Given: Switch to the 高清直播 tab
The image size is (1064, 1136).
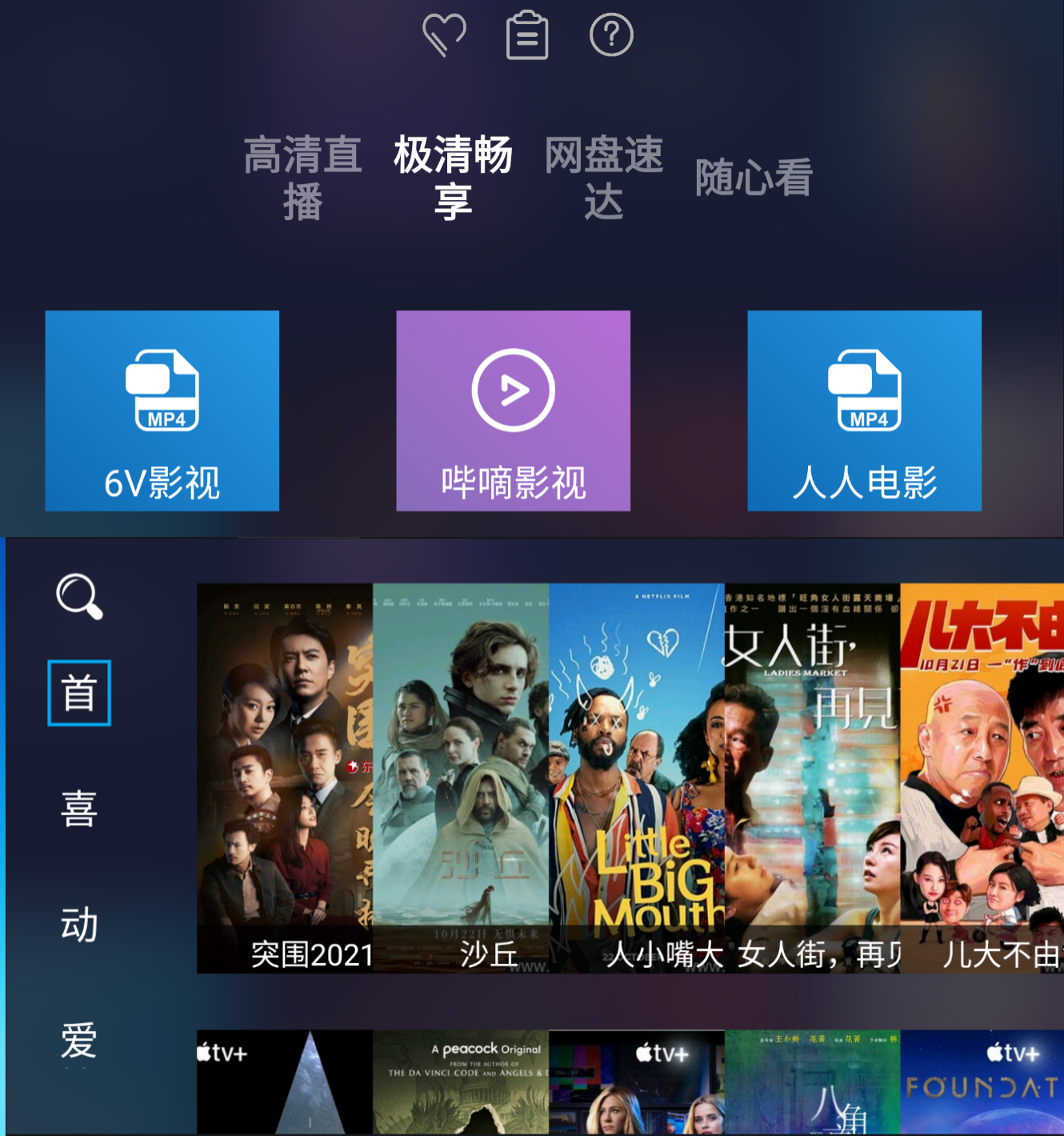Looking at the screenshot, I should click(302, 178).
